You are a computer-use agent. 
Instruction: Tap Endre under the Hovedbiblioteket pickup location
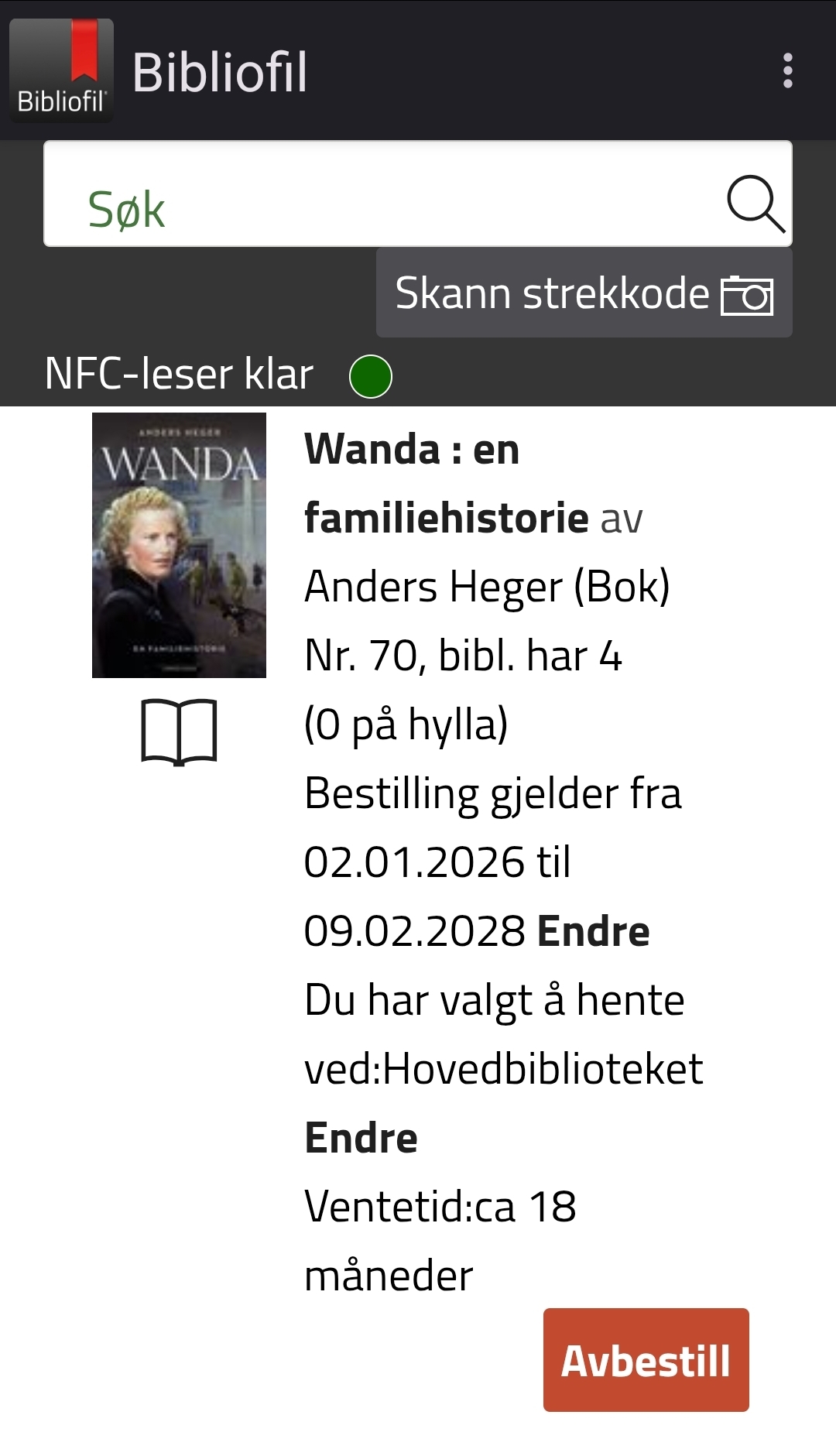coord(361,1138)
